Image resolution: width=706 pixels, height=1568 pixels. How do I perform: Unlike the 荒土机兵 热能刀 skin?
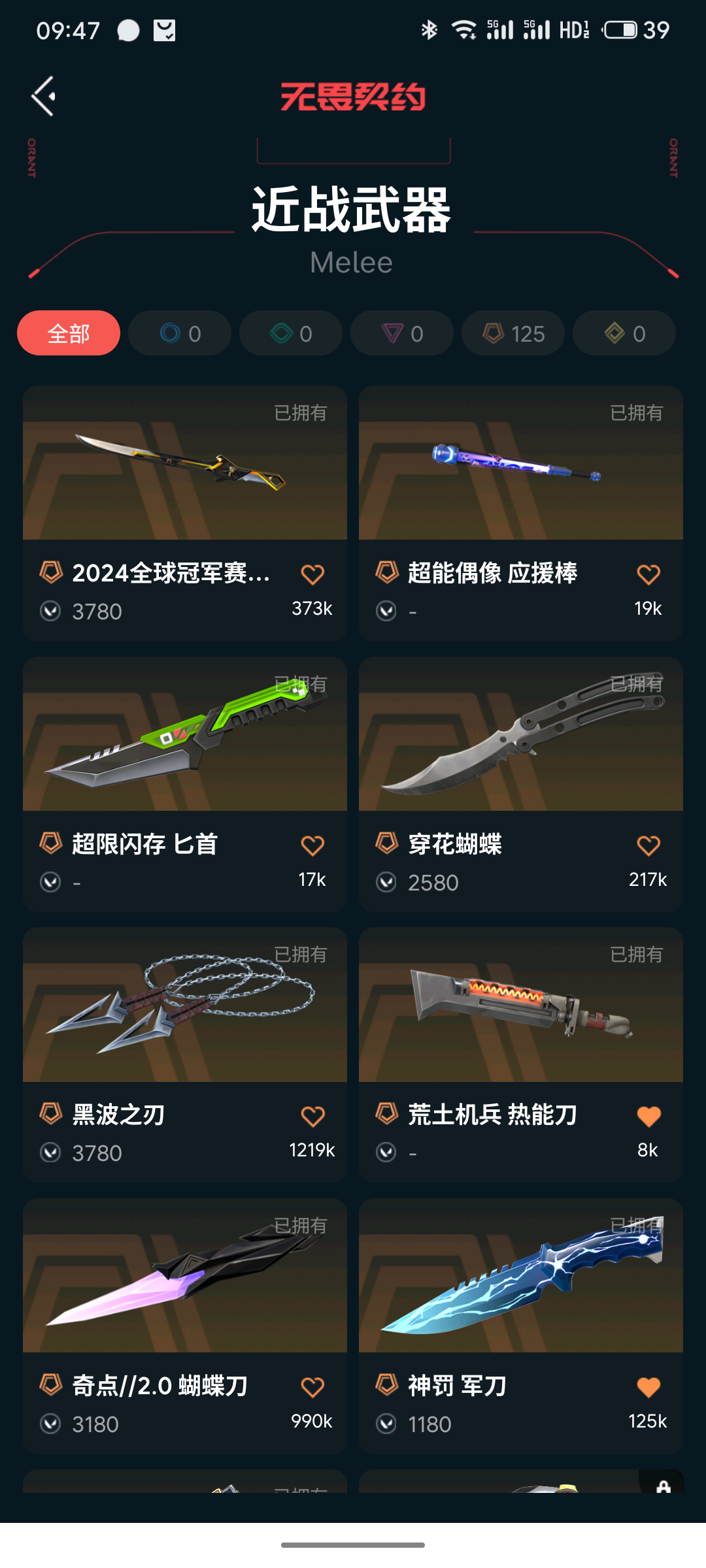[648, 1117]
